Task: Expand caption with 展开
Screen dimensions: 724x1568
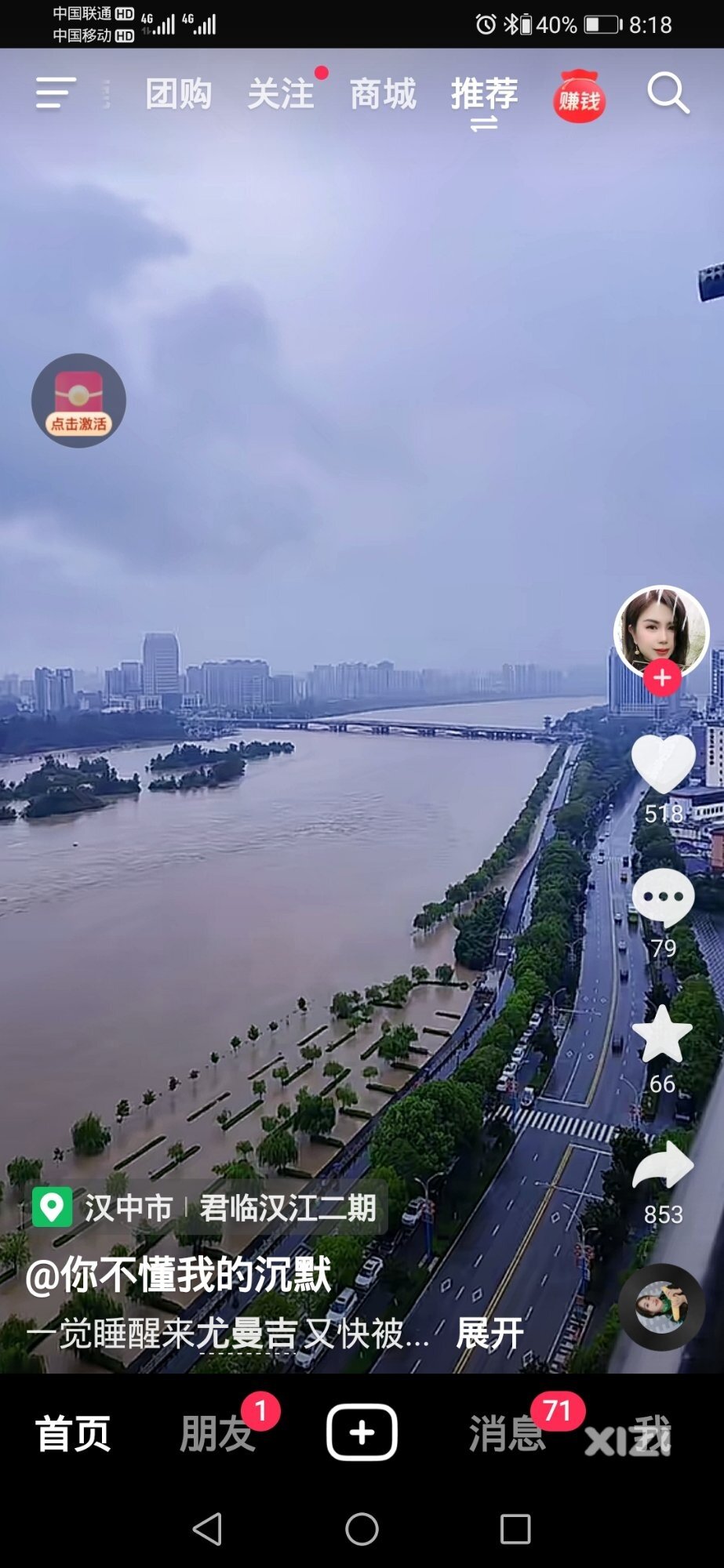Action: point(489,1333)
